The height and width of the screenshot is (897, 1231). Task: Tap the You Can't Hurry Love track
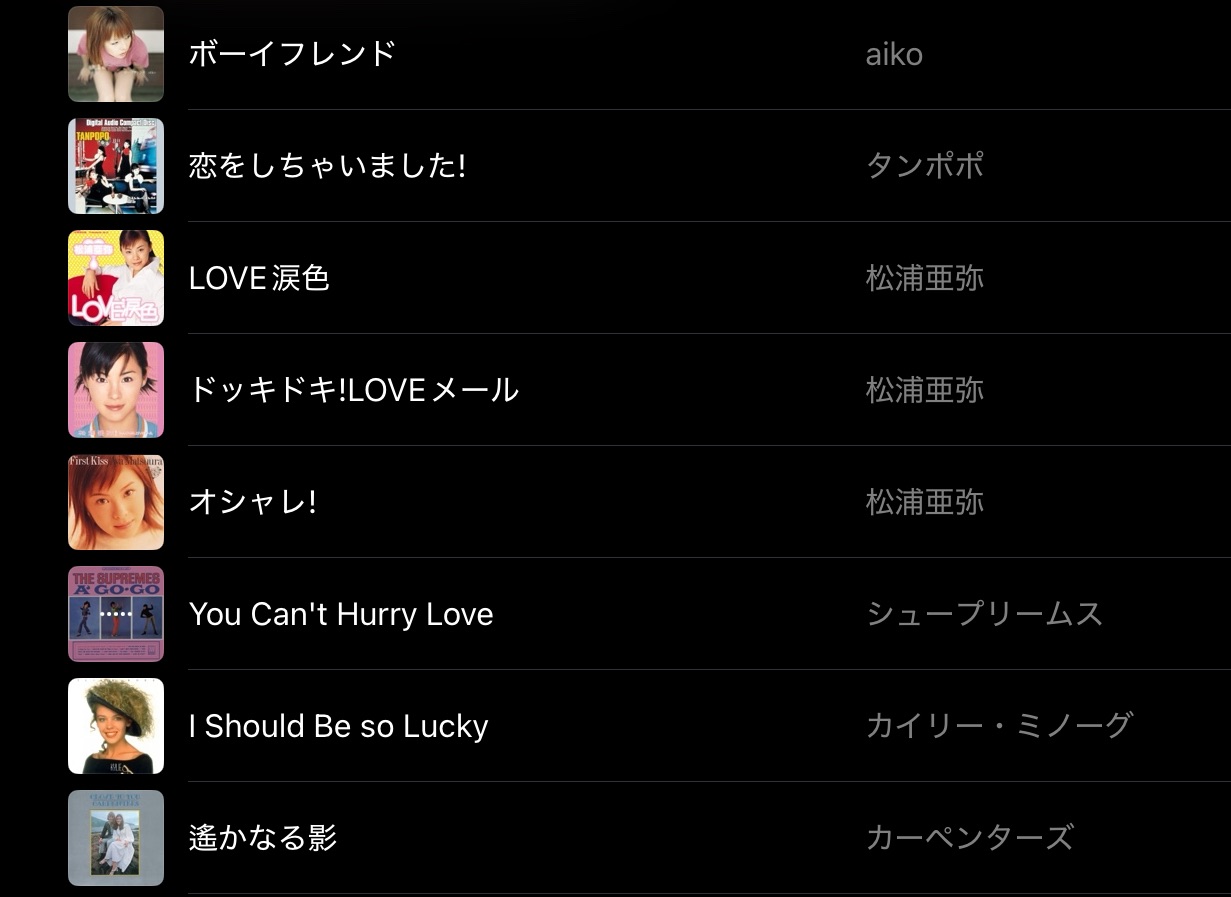click(x=341, y=614)
